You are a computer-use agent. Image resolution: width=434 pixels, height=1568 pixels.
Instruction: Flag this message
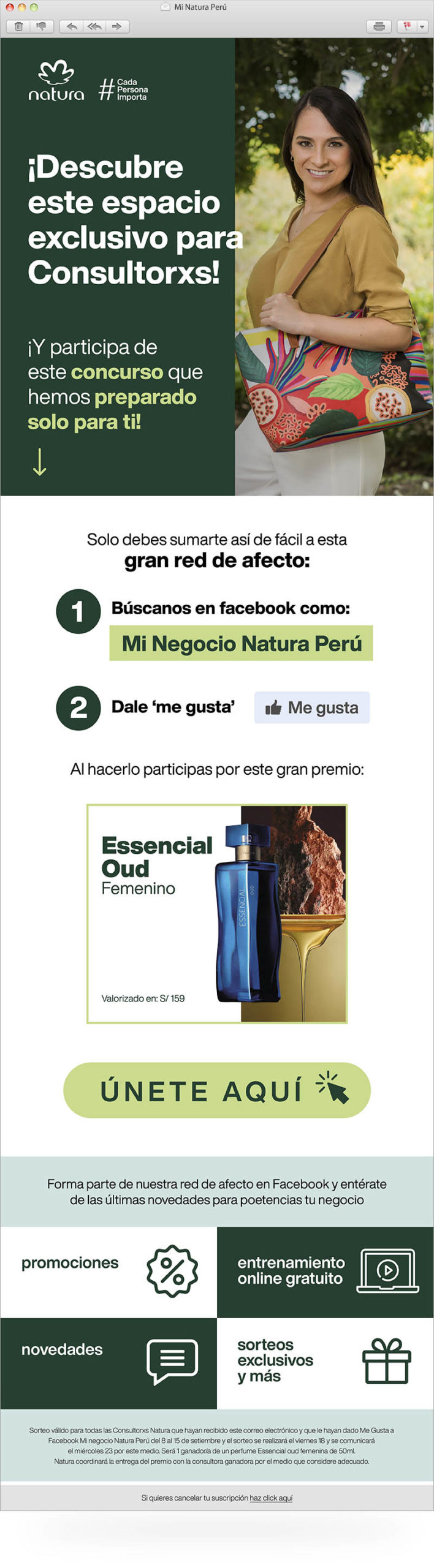tap(406, 26)
